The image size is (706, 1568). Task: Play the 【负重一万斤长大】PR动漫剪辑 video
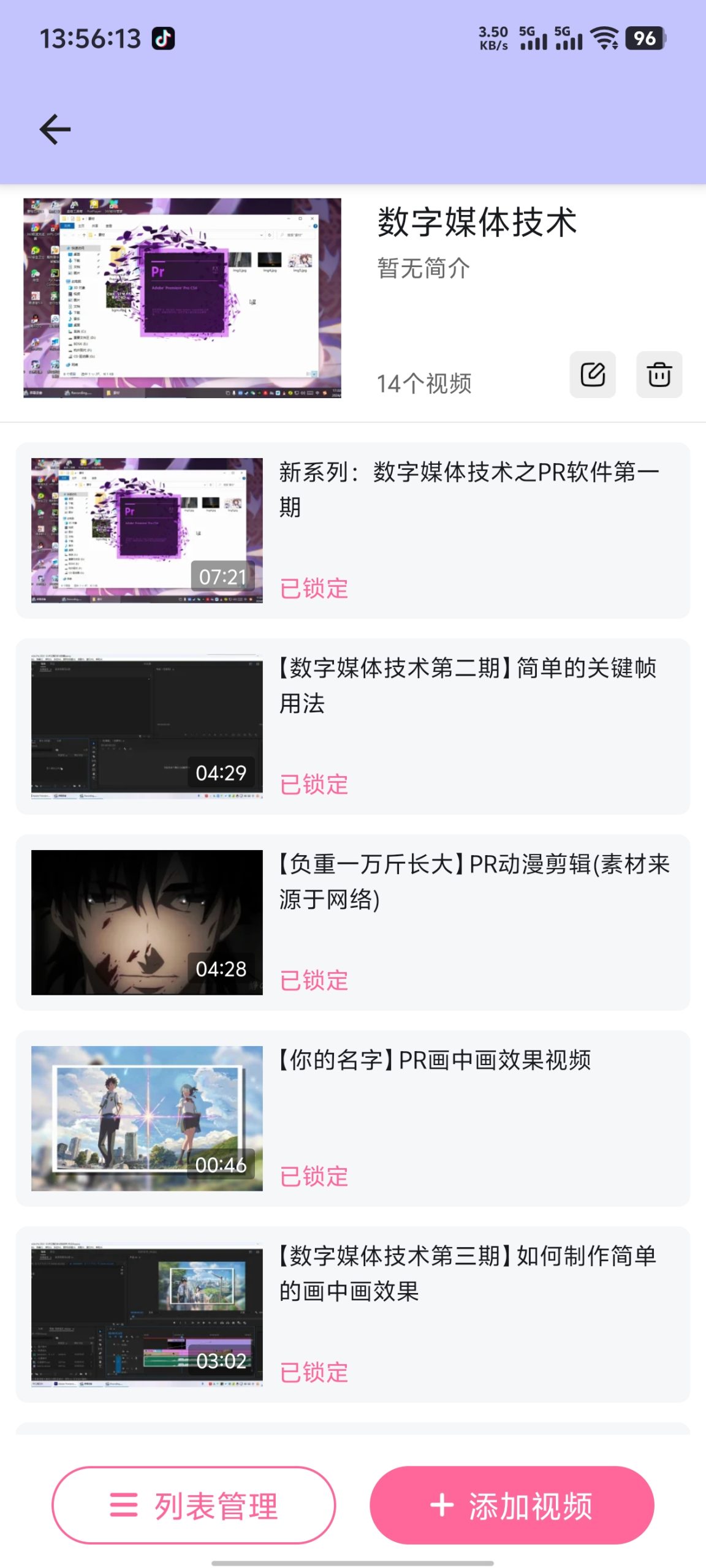pyautogui.click(x=352, y=922)
